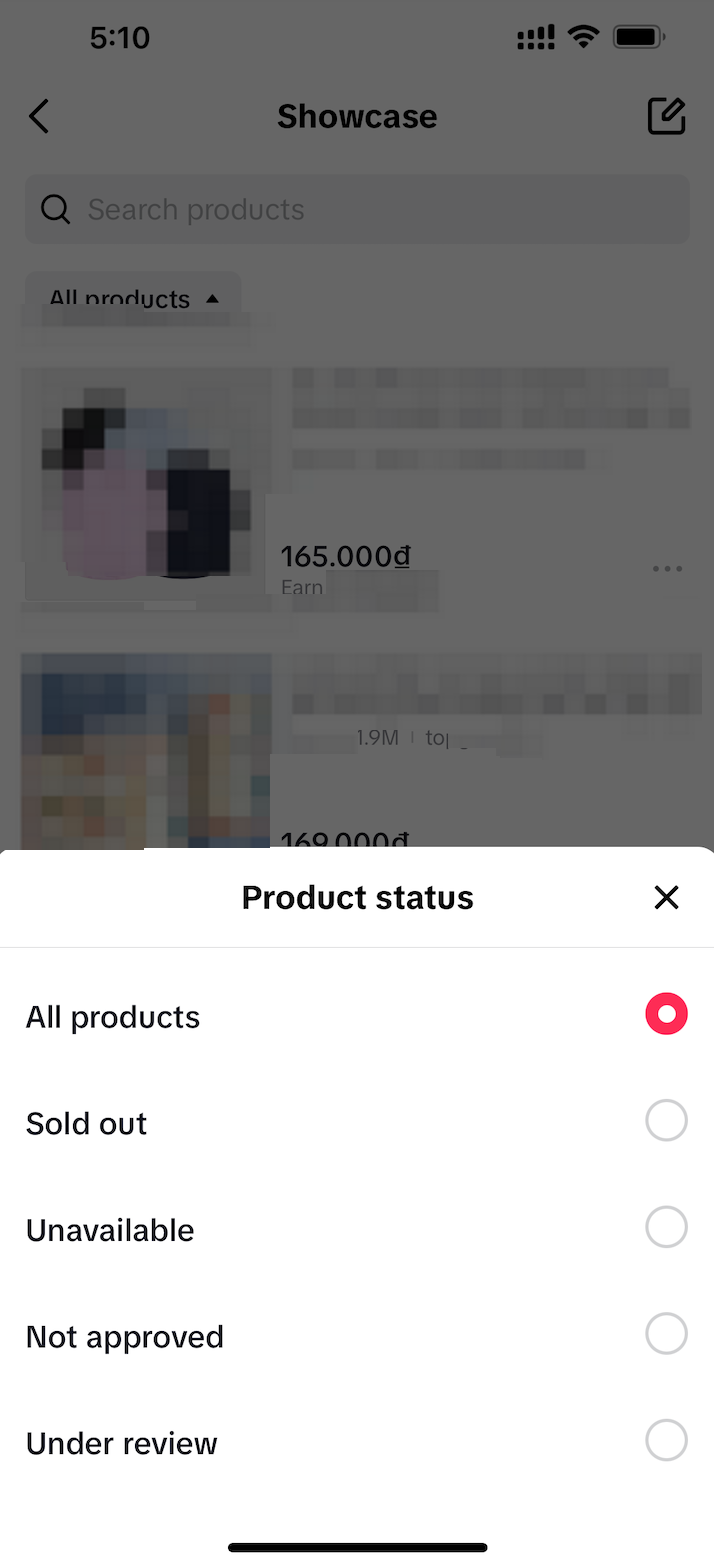Screen dimensions: 714x1566
Task: Pick the Under review option
Action: pos(666,1441)
